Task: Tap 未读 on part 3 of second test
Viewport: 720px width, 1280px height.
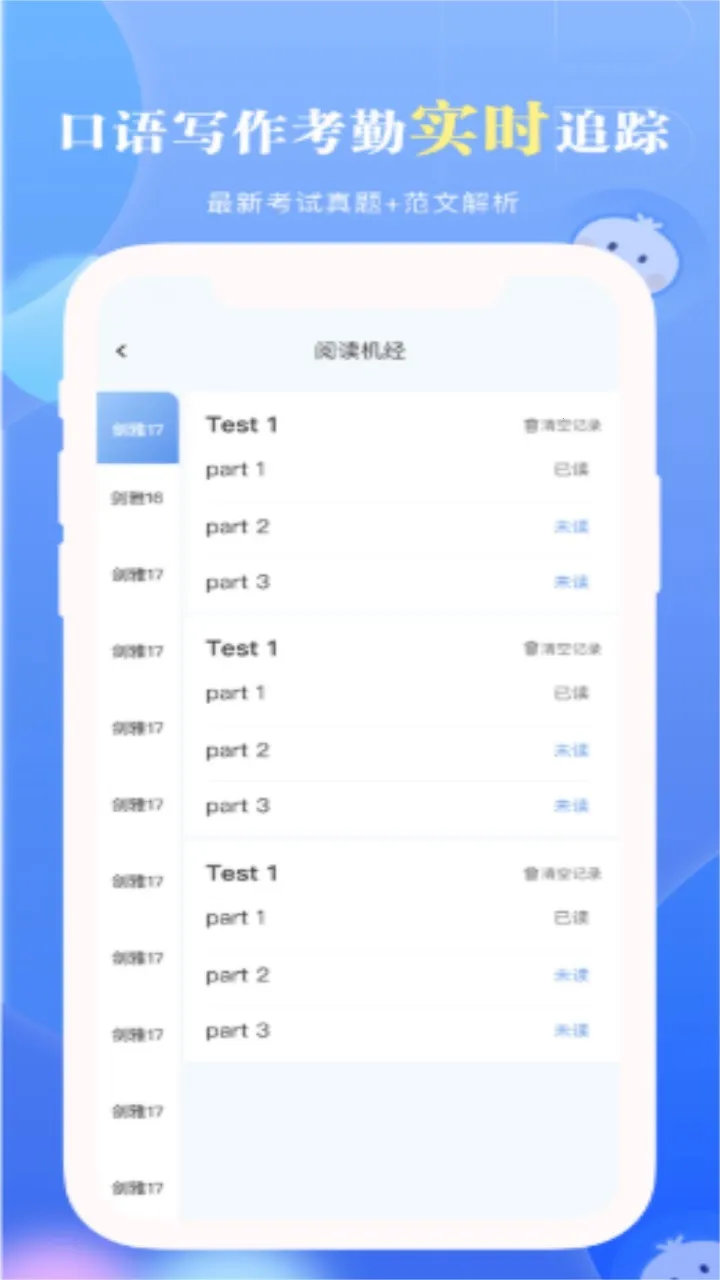Action: [x=570, y=806]
